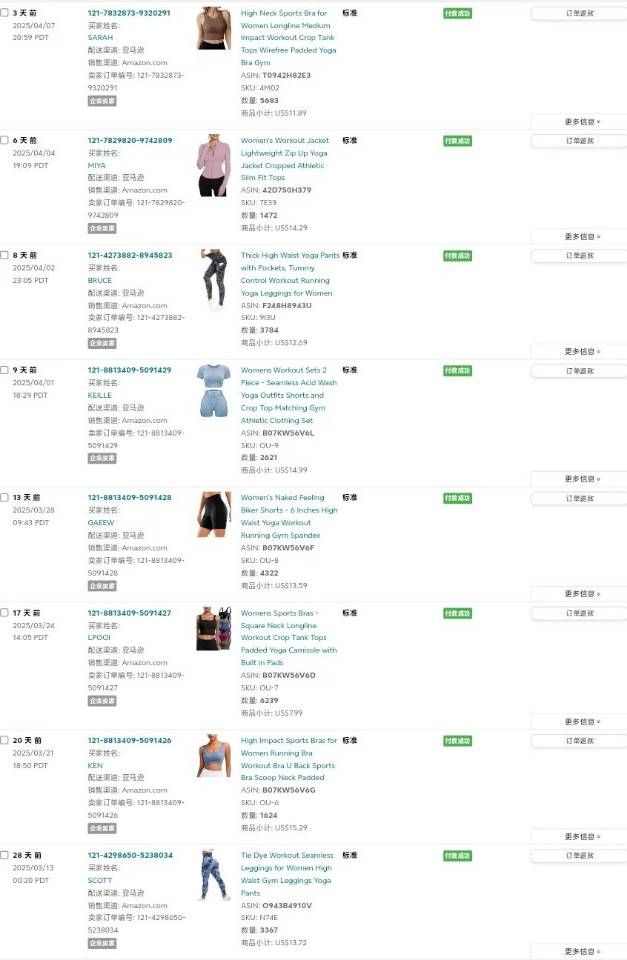
Task: Check the box for order 121-8813409-5091428
Action: coord(5,498)
